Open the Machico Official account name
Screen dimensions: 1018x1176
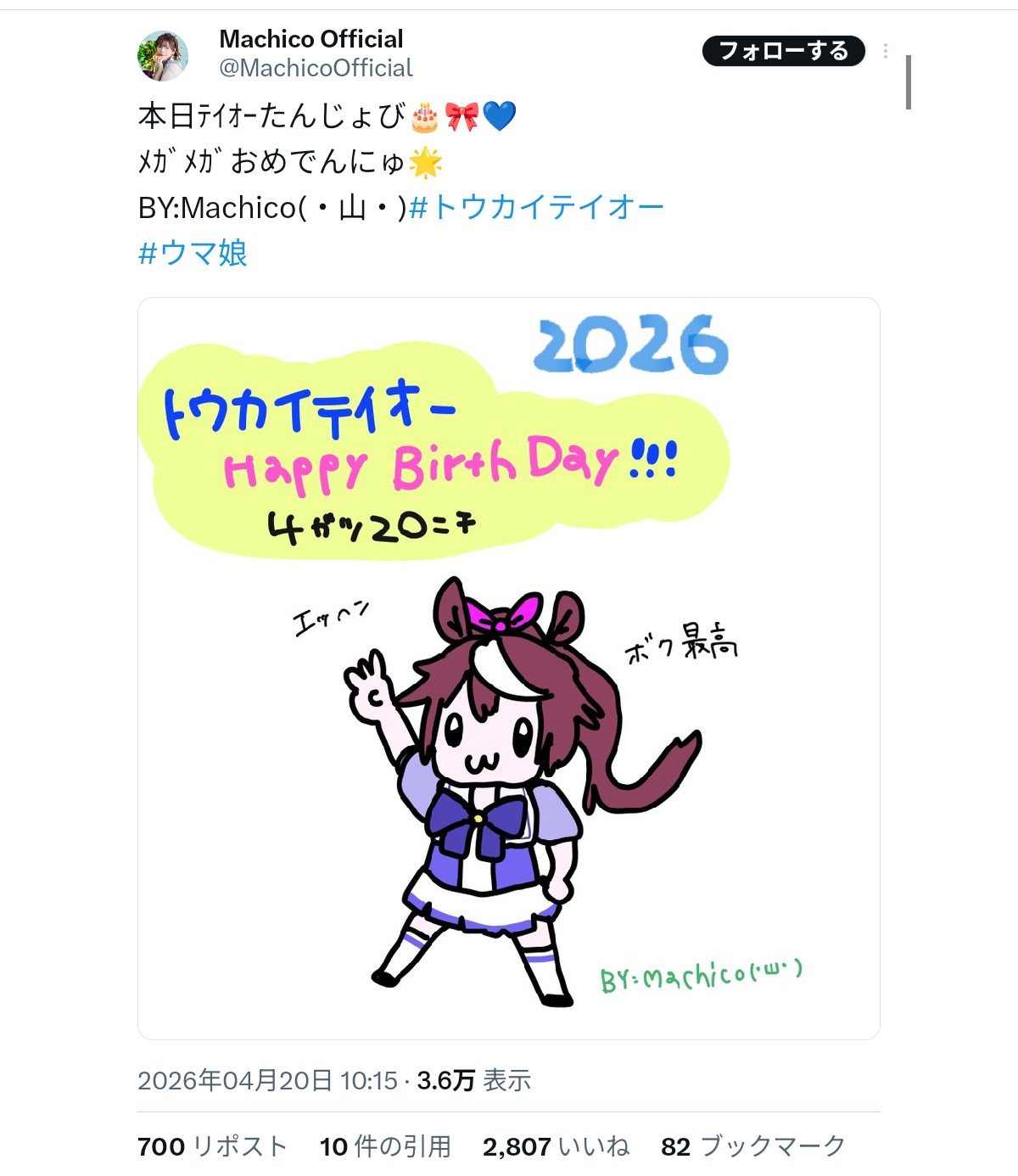click(x=310, y=39)
